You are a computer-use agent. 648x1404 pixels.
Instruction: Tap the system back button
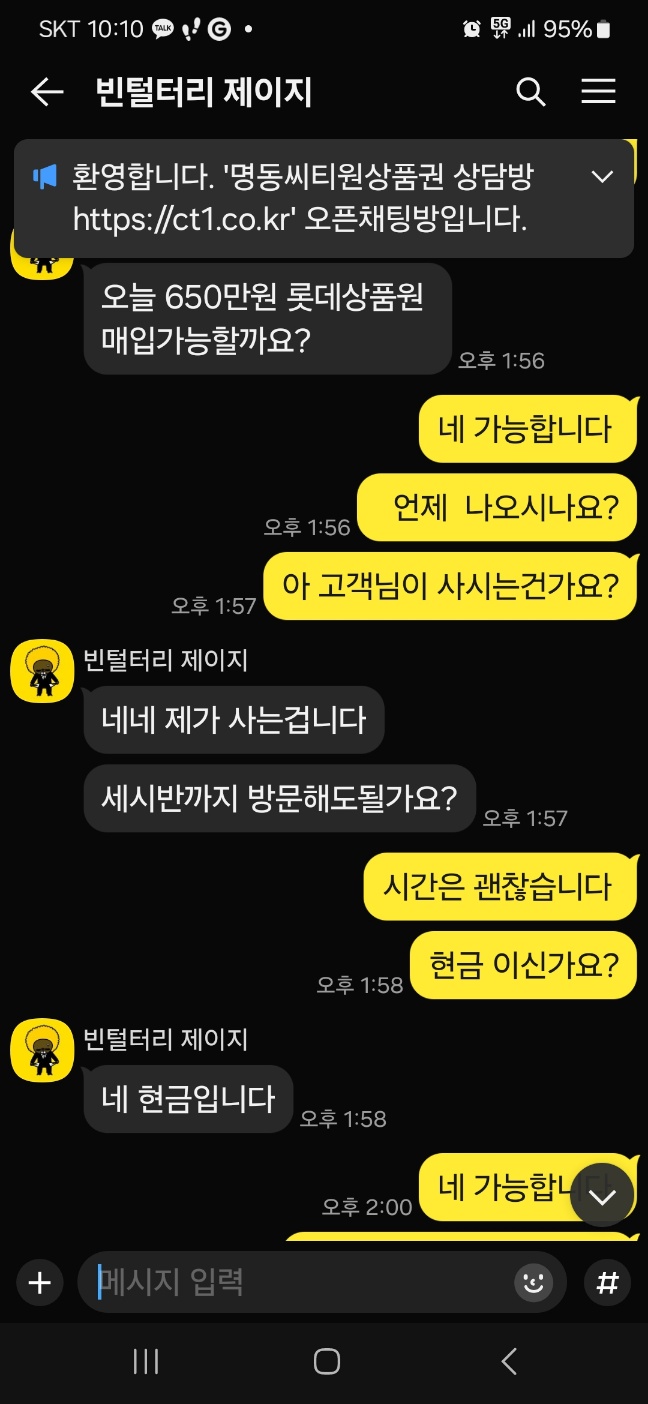(508, 1361)
